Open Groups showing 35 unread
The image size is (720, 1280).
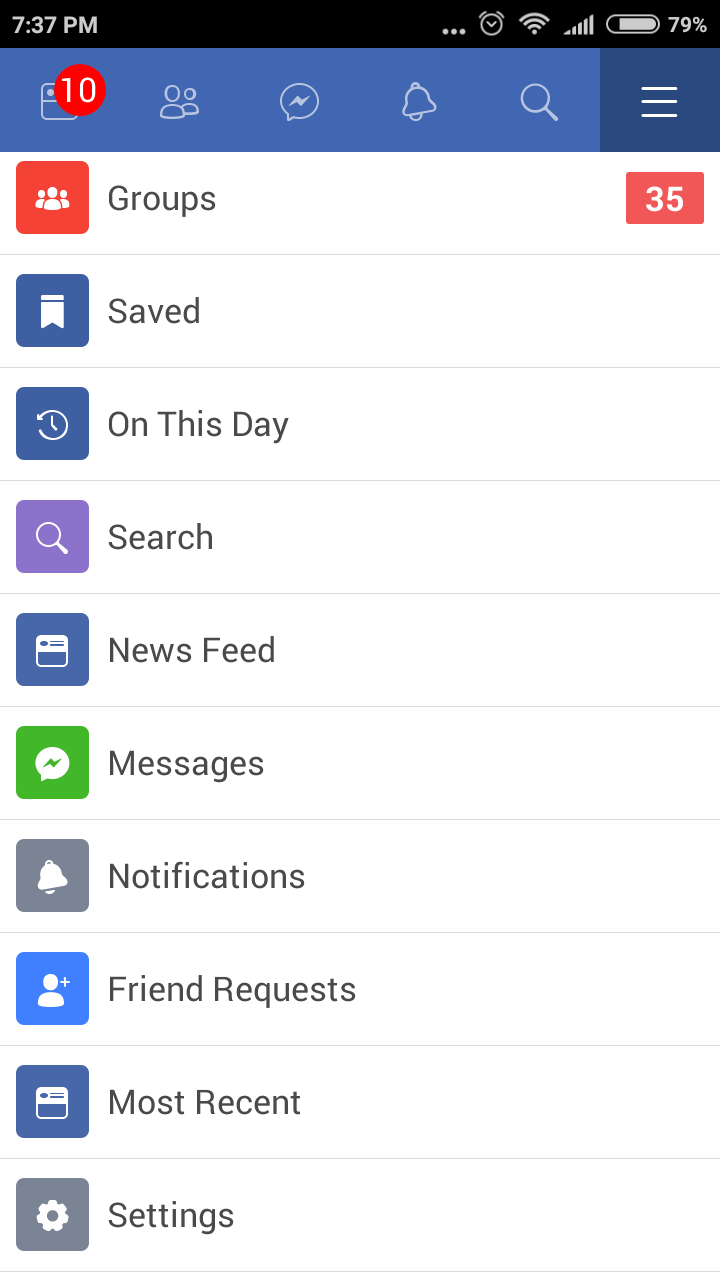pos(161,197)
